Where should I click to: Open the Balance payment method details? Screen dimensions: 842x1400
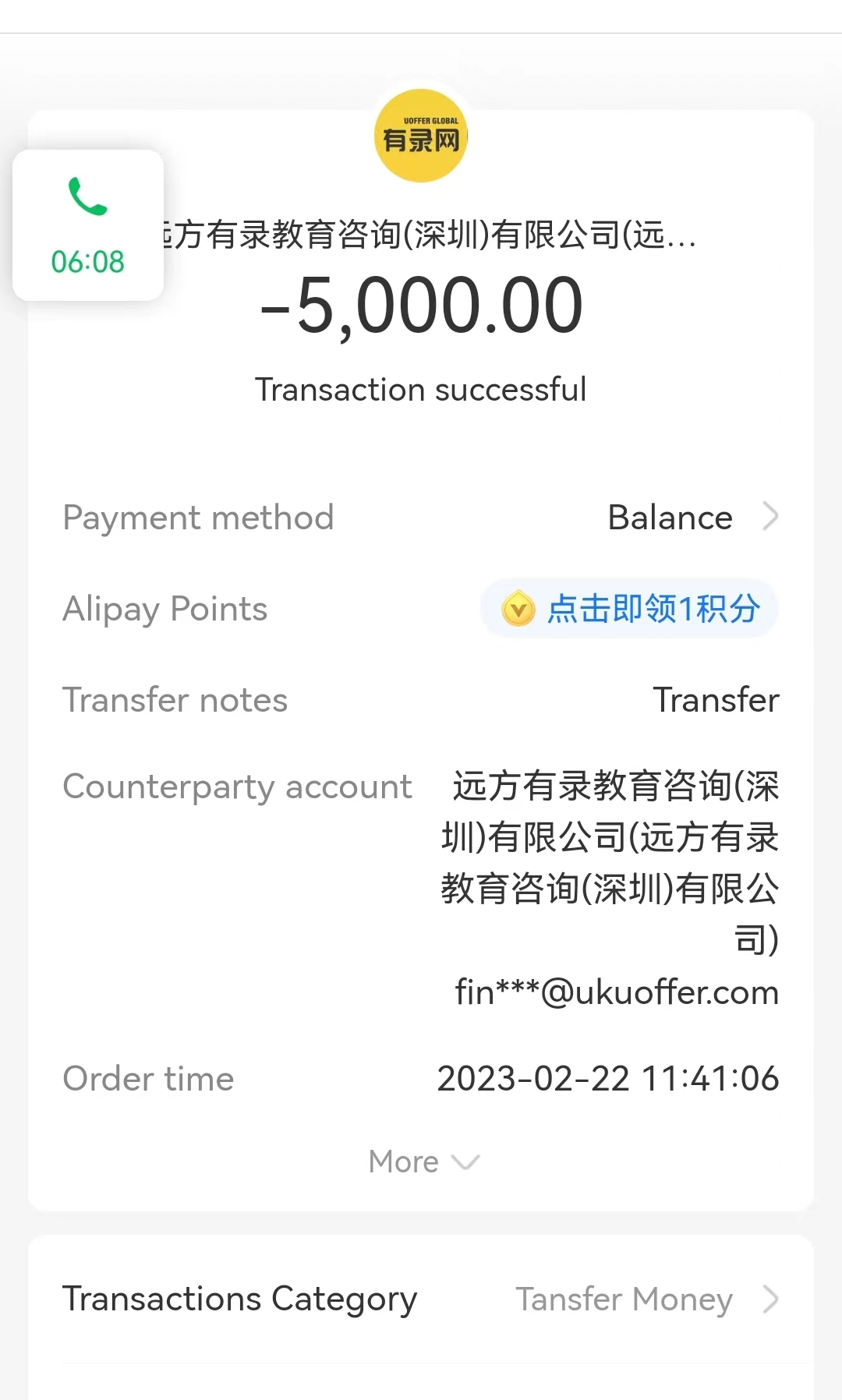pyautogui.click(x=692, y=518)
